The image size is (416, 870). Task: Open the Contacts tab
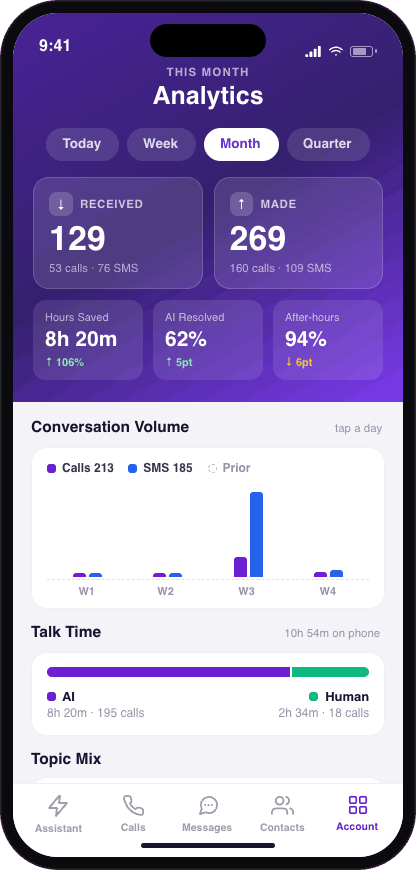[282, 813]
